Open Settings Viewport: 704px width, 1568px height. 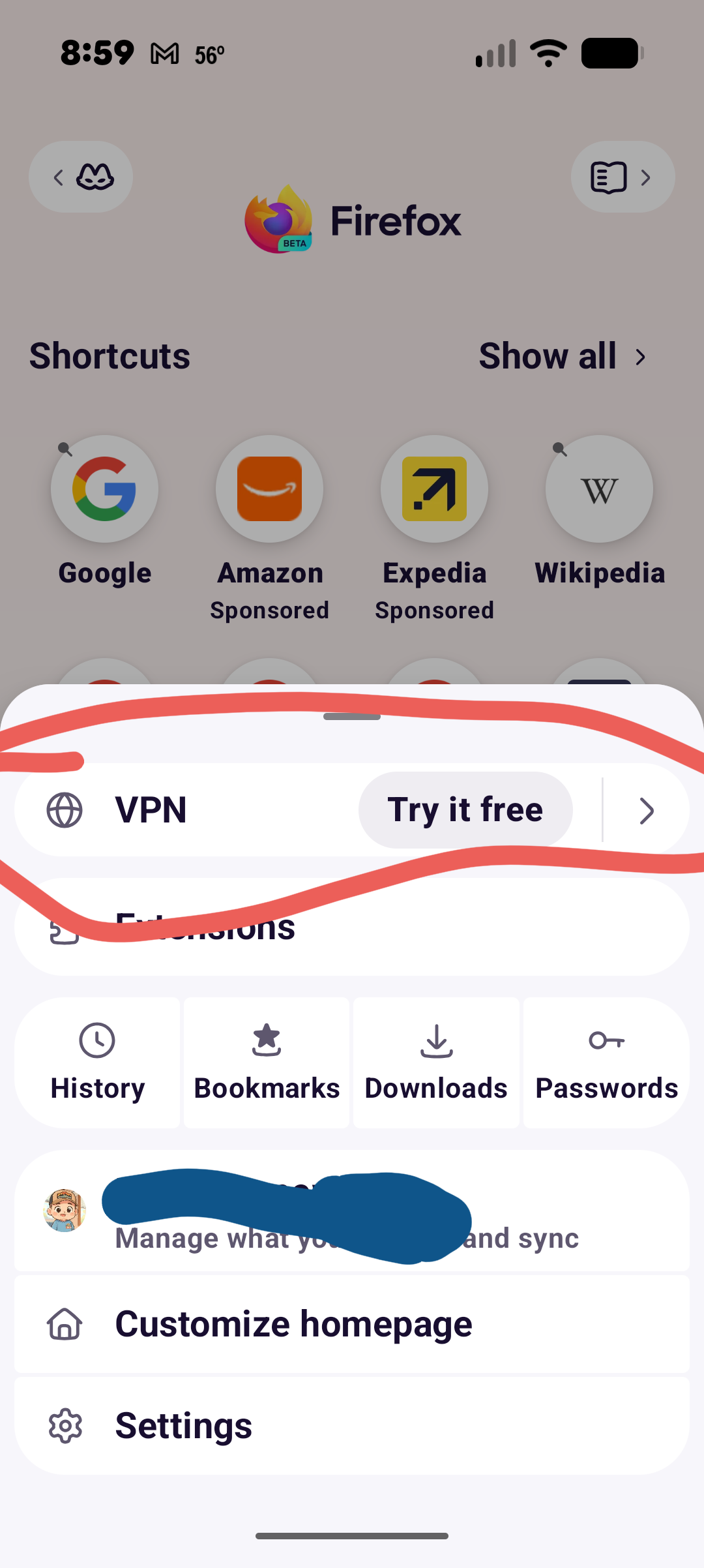(x=352, y=1426)
